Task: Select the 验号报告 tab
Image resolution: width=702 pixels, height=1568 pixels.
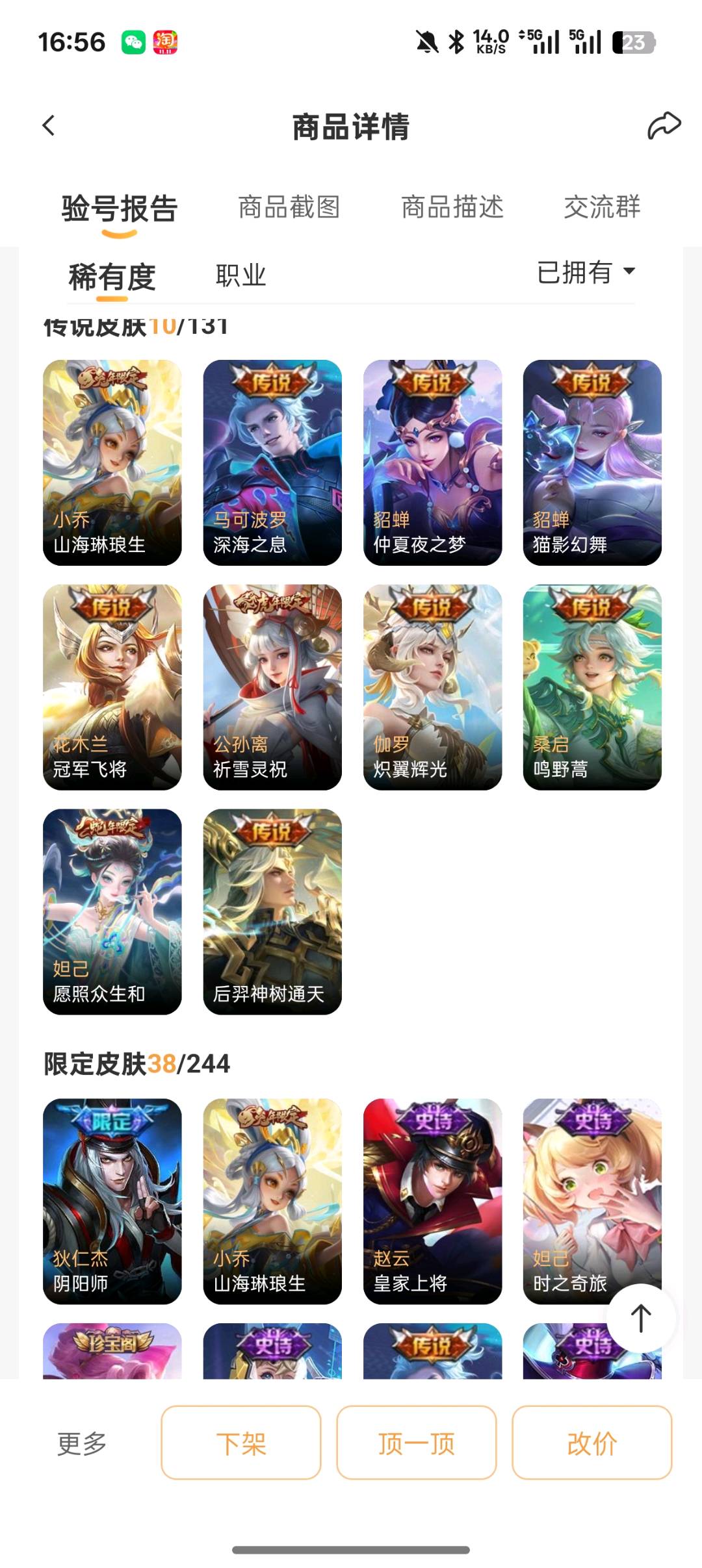Action: [x=120, y=209]
